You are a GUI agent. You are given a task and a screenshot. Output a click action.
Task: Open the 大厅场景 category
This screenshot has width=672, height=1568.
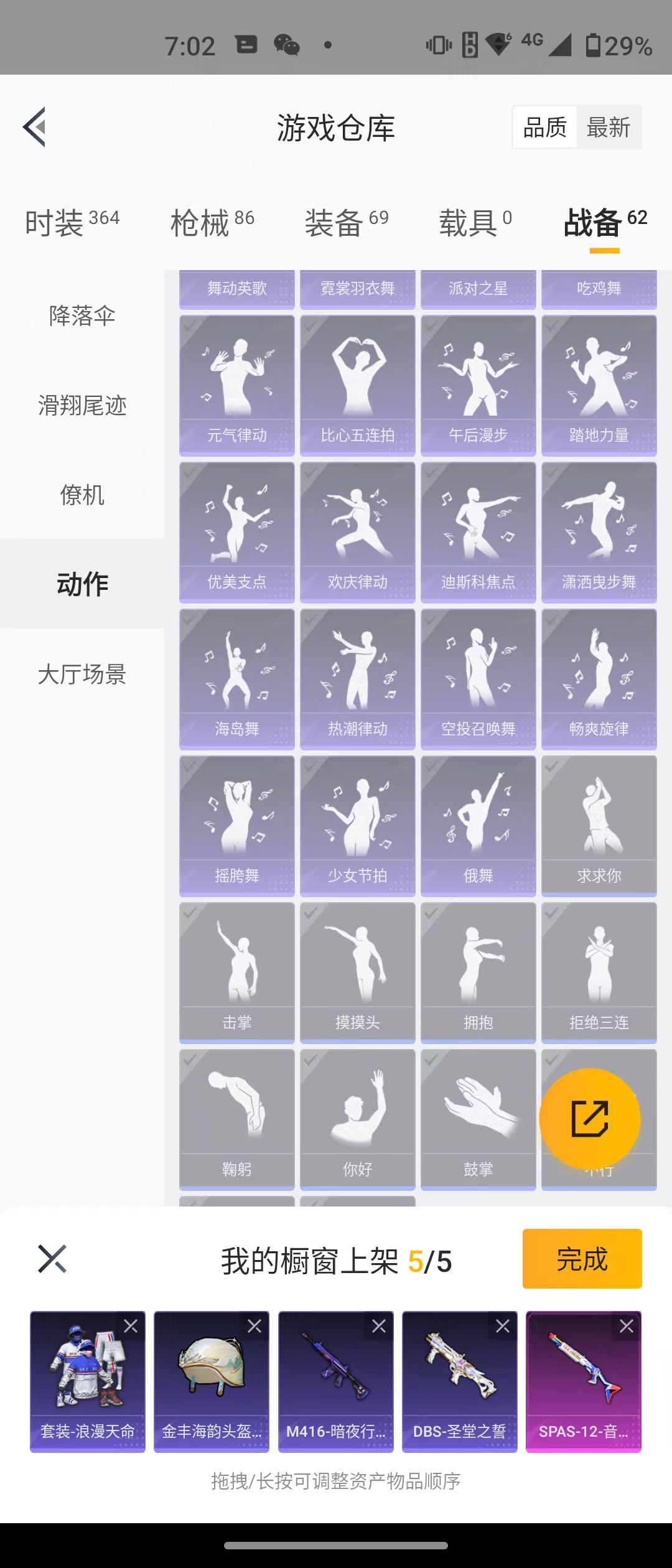click(x=82, y=674)
